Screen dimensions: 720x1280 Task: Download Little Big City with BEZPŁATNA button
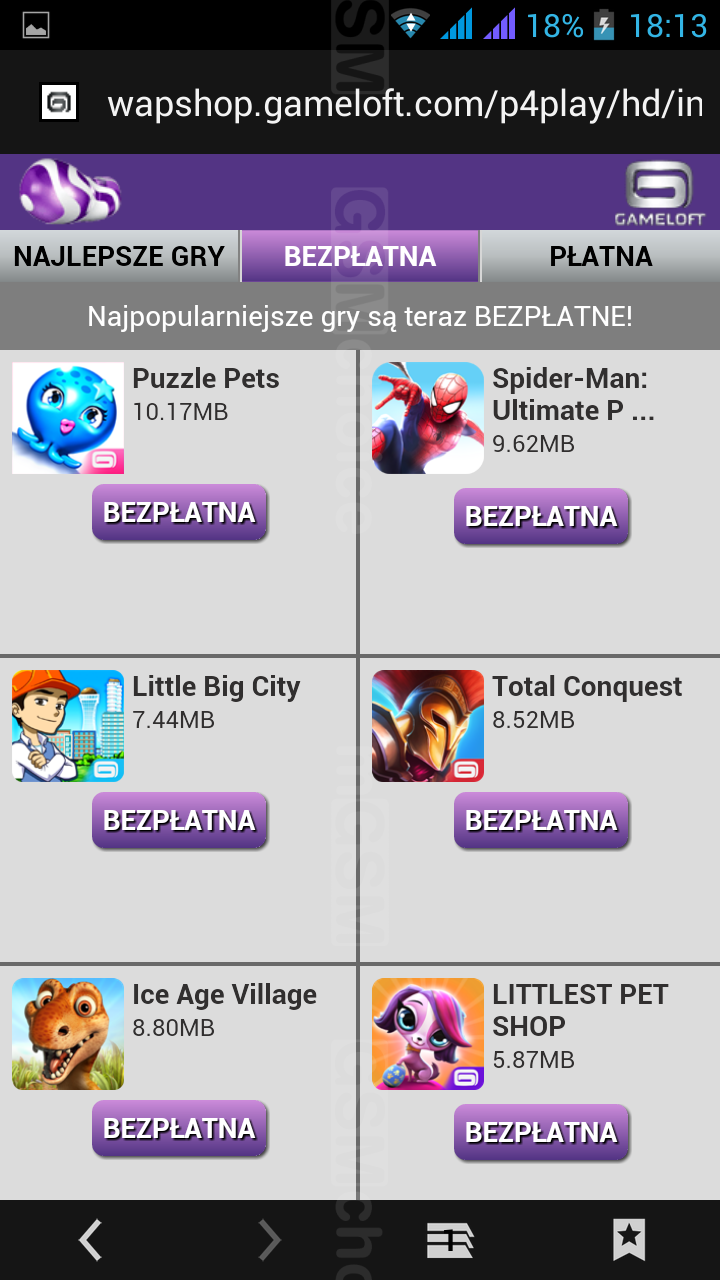pos(180,821)
